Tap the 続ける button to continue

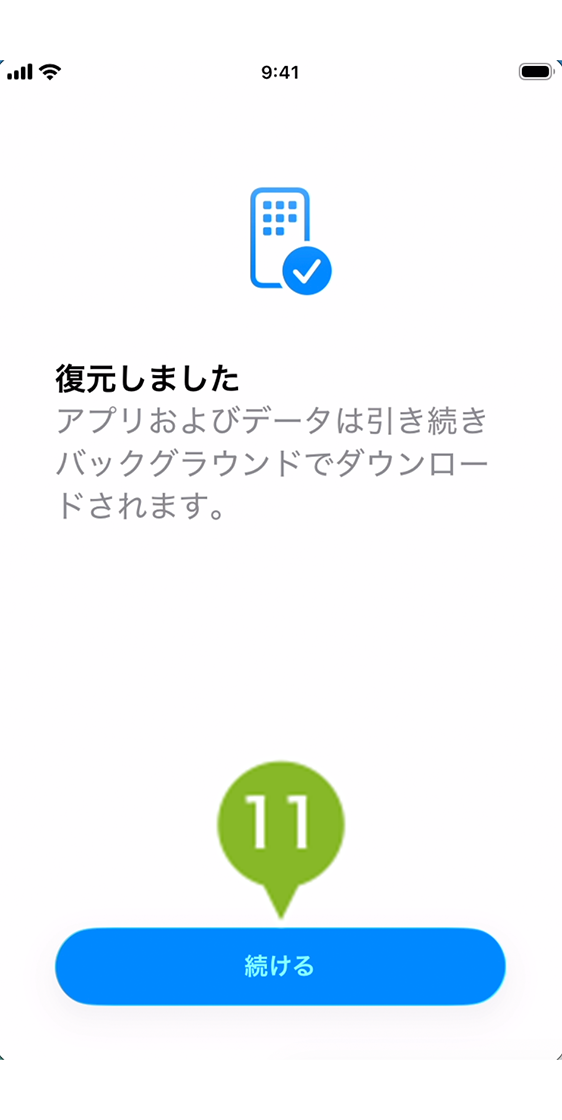point(280,966)
